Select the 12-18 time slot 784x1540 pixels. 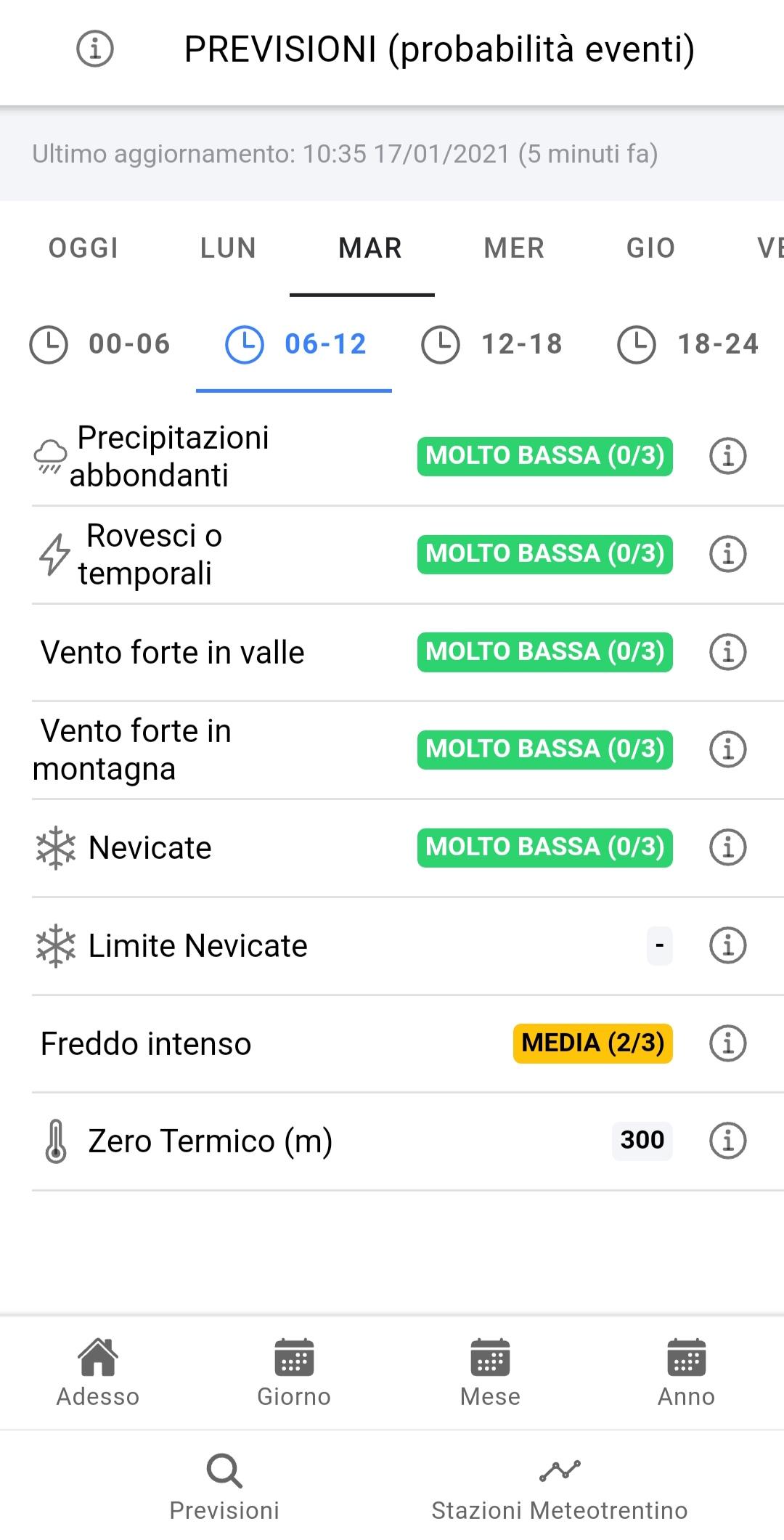494,344
